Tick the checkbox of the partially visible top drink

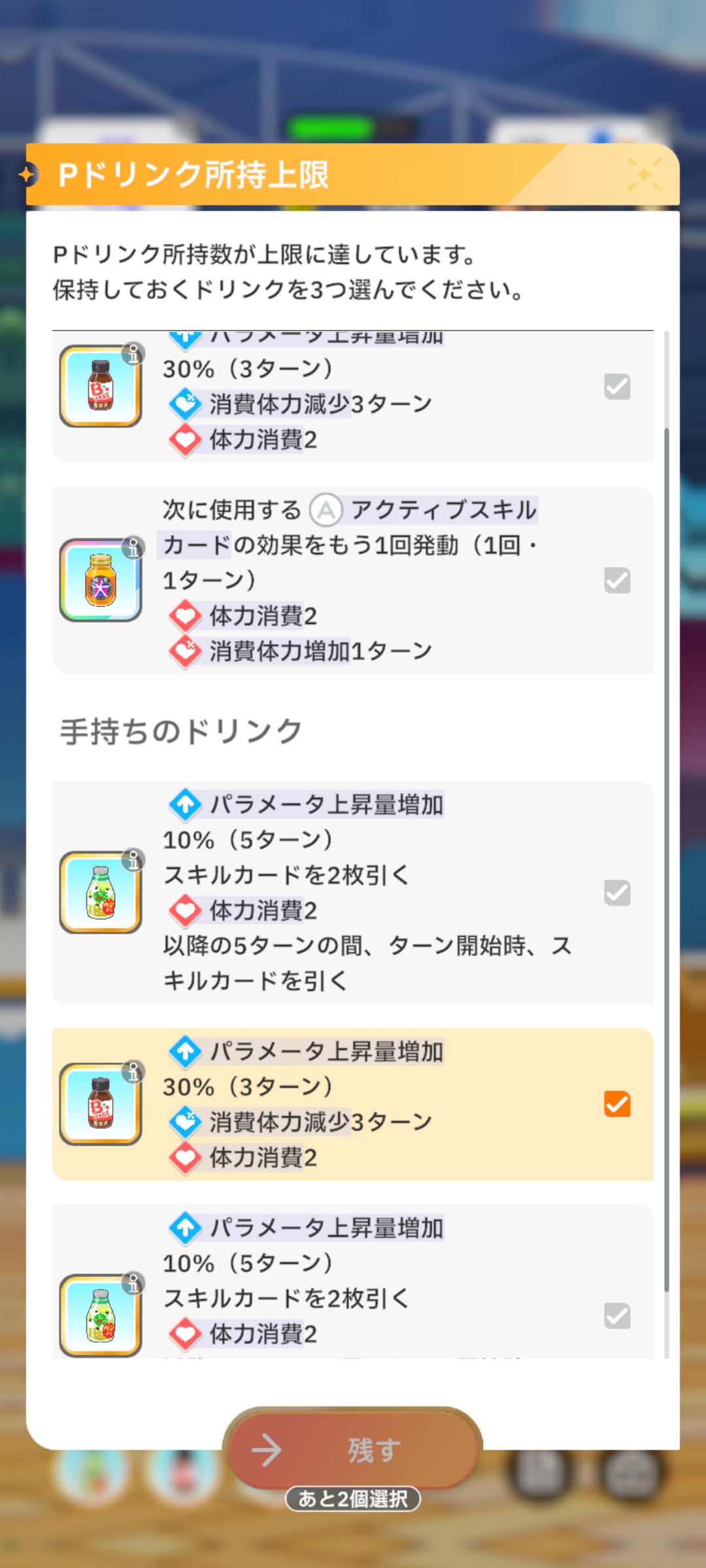coord(617,387)
